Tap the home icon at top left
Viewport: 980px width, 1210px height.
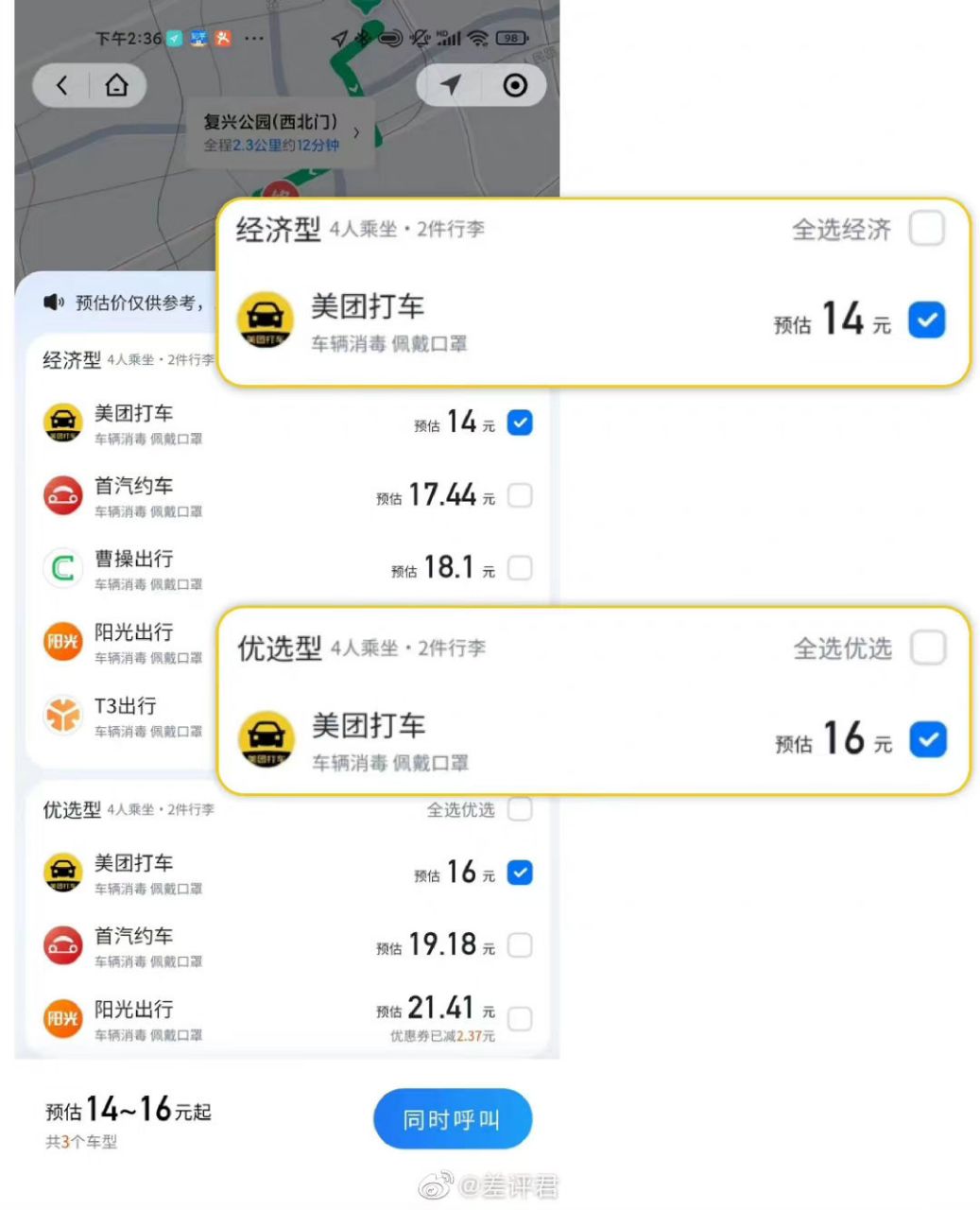[117, 84]
